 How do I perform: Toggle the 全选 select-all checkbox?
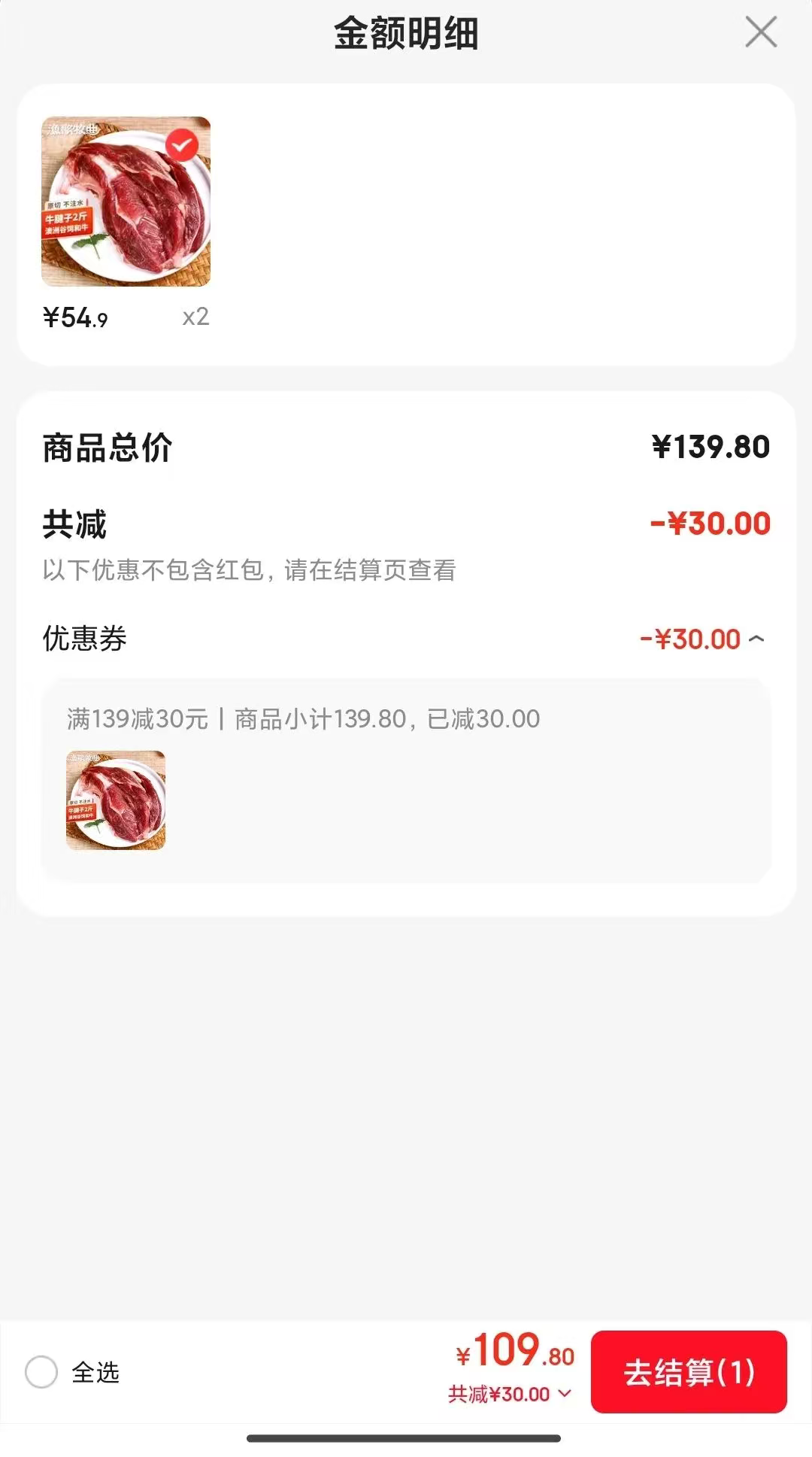pyautogui.click(x=41, y=1372)
